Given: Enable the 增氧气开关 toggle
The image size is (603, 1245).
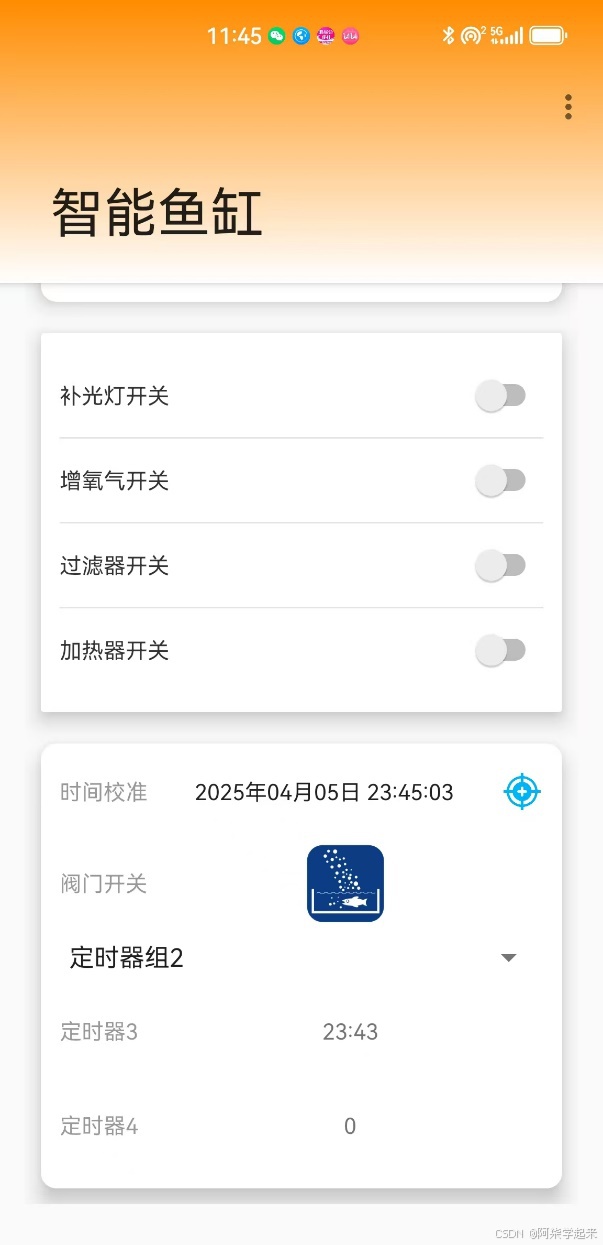Looking at the screenshot, I should pos(500,481).
